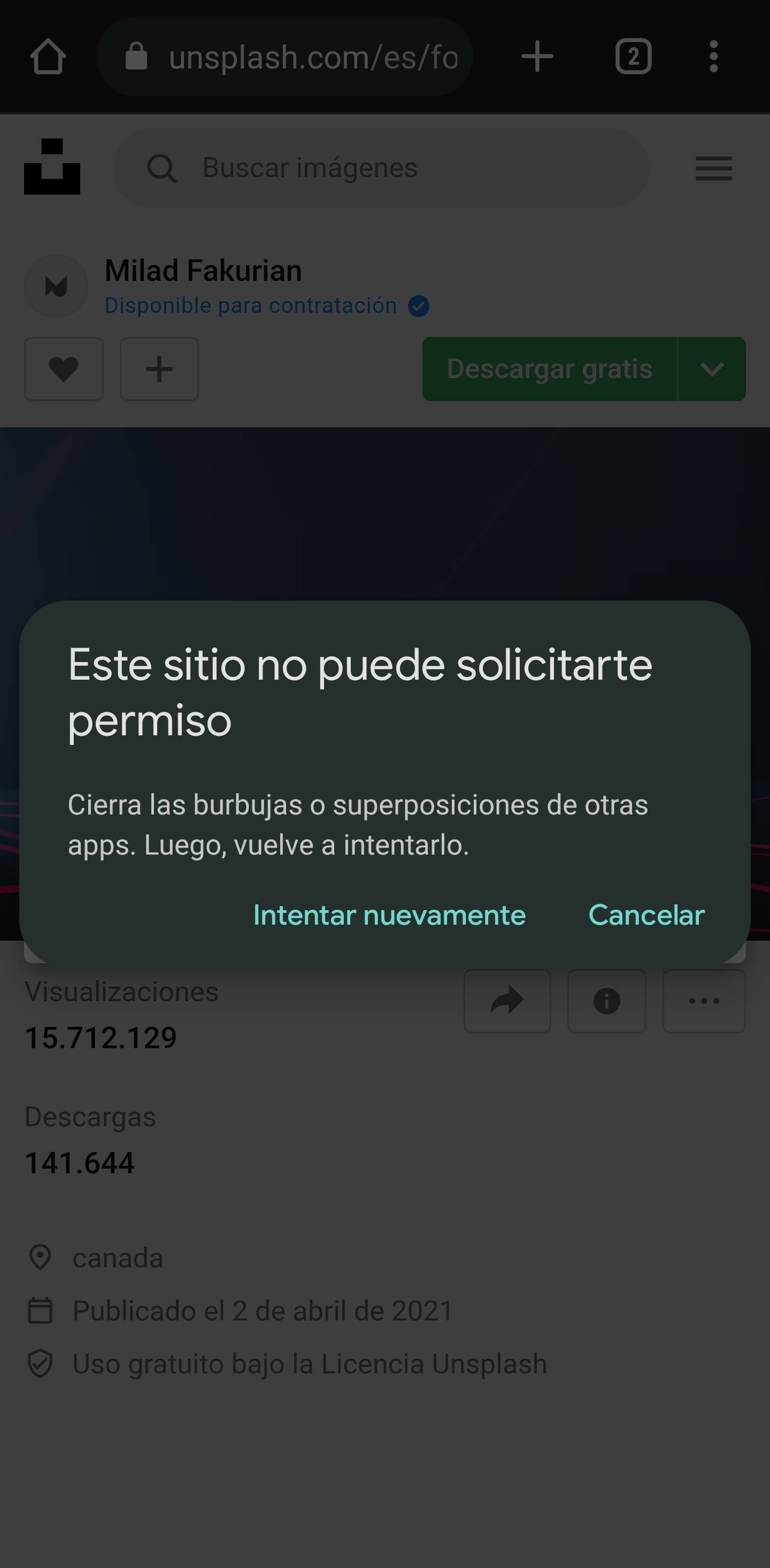Open more photo options via ellipsis icon
This screenshot has height=1568, width=770.
point(704,1001)
